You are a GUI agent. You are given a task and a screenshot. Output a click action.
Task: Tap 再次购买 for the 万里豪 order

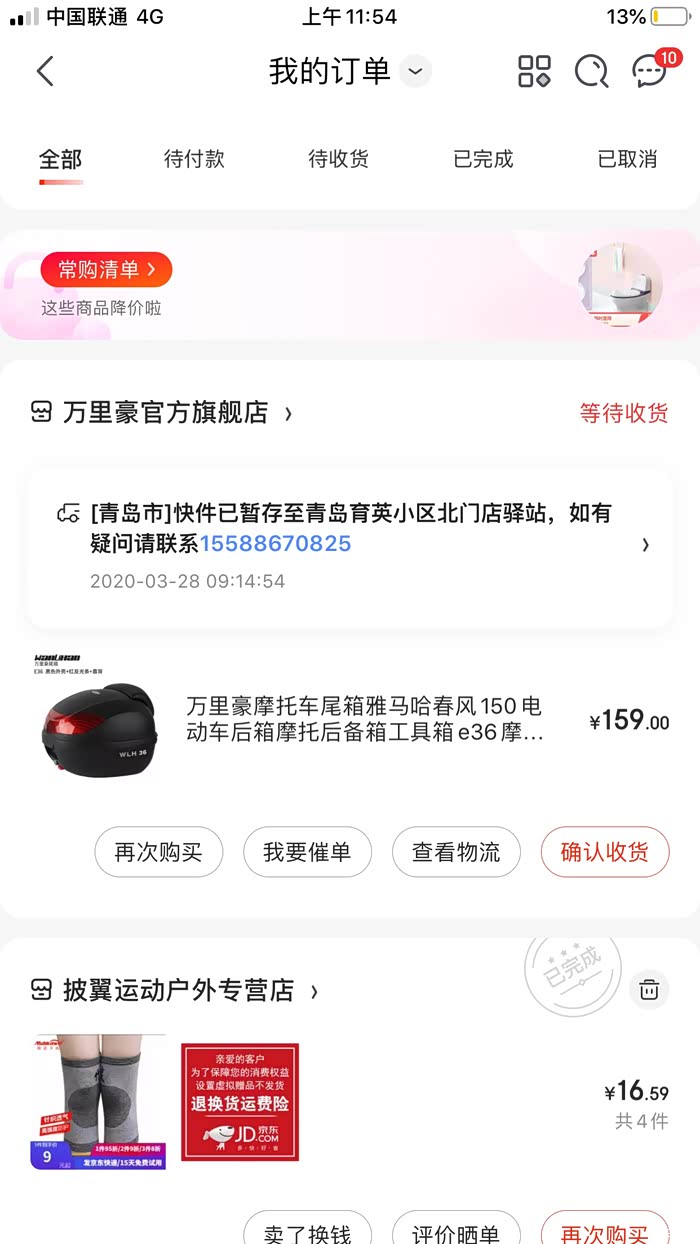[x=158, y=852]
